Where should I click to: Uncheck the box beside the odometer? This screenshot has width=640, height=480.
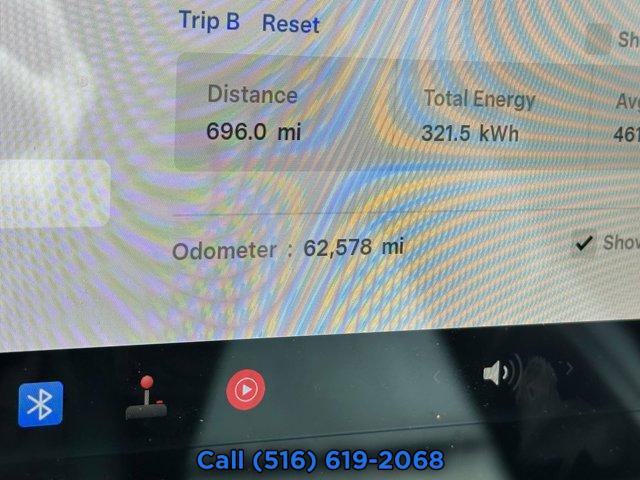(582, 244)
